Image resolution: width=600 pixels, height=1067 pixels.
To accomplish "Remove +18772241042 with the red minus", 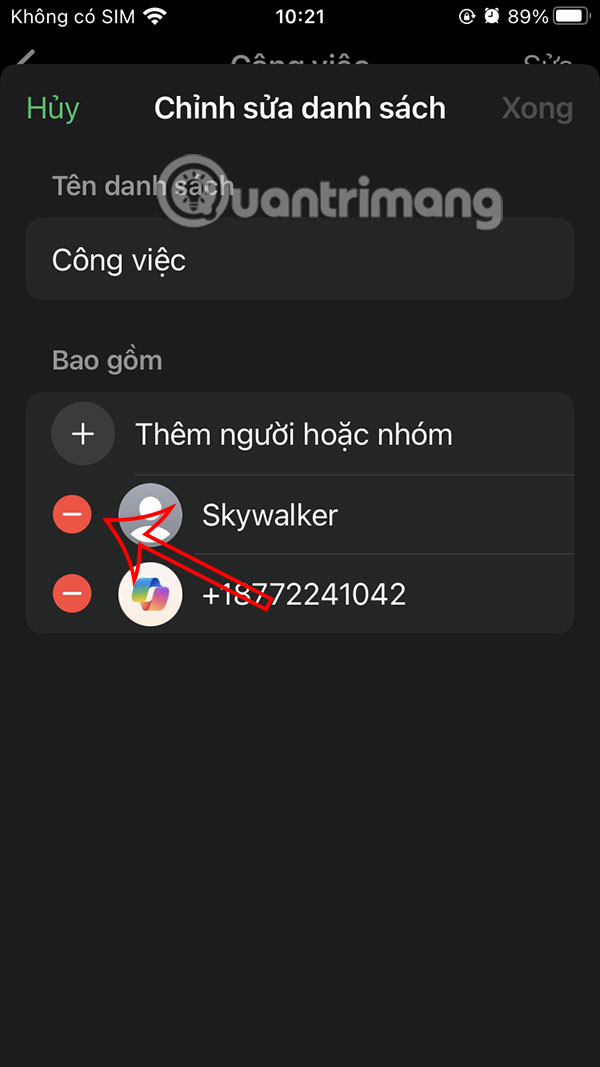I will (x=72, y=594).
